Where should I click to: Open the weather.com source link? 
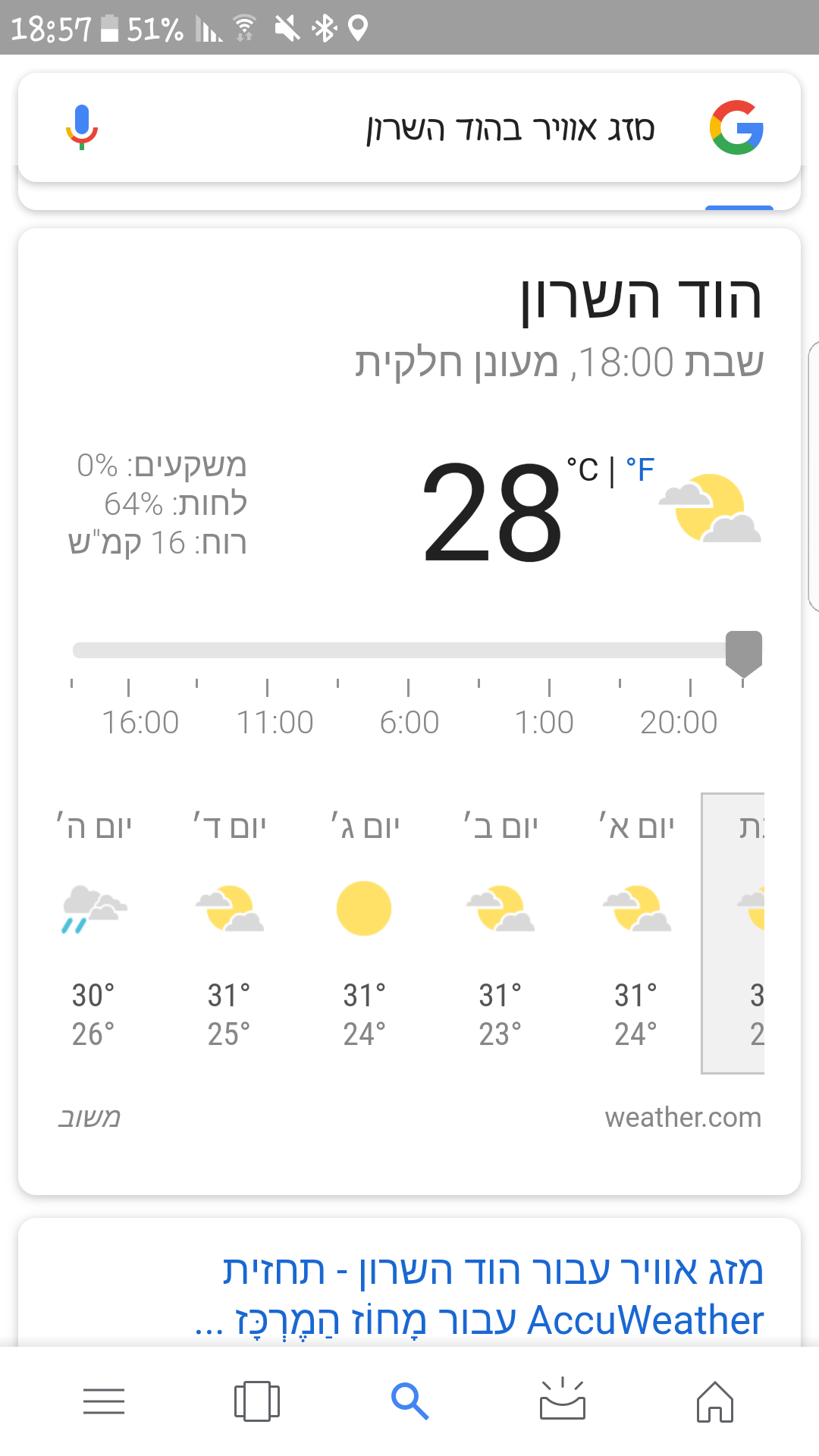pos(682,1117)
